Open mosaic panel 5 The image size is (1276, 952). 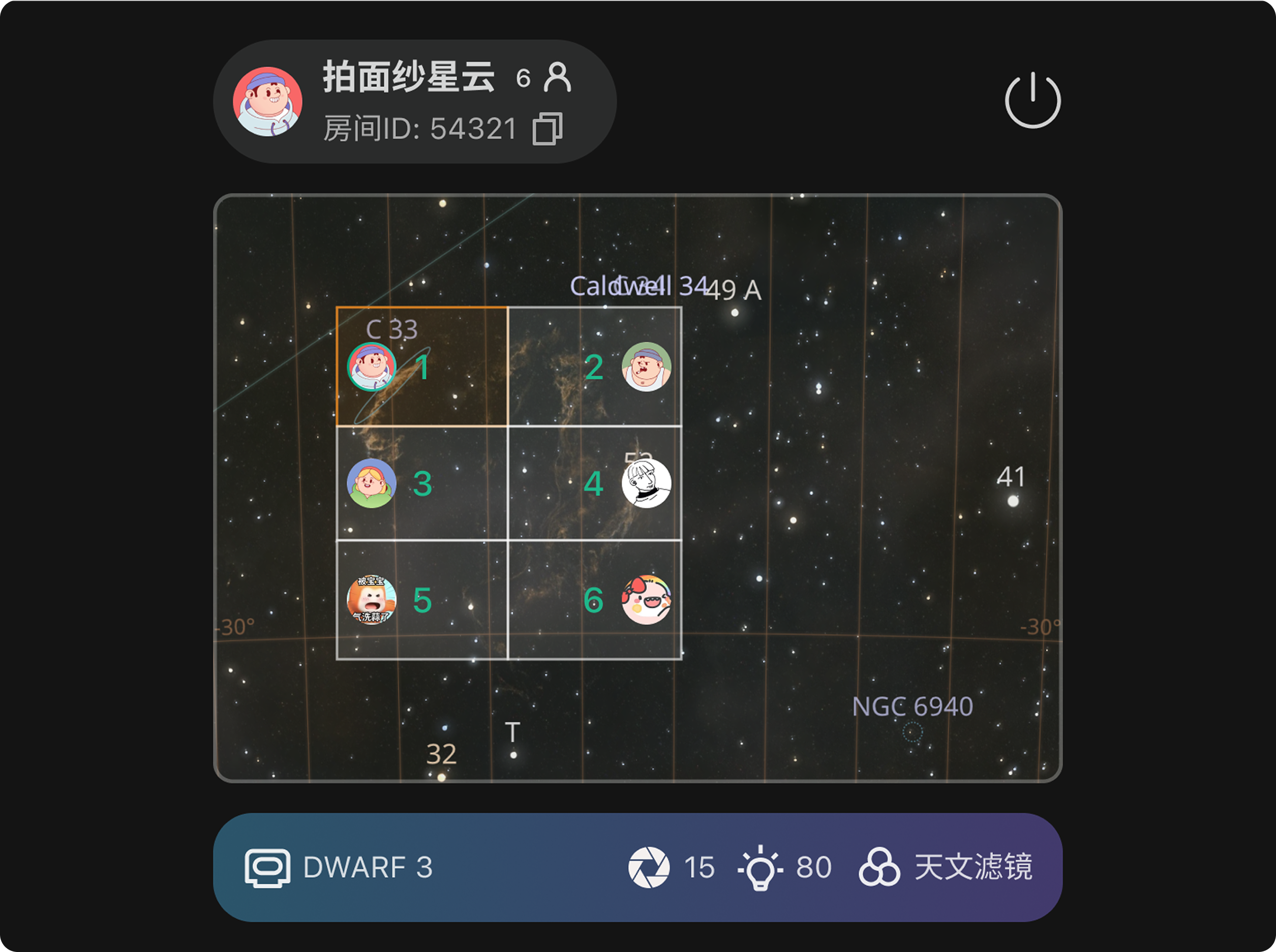(422, 599)
